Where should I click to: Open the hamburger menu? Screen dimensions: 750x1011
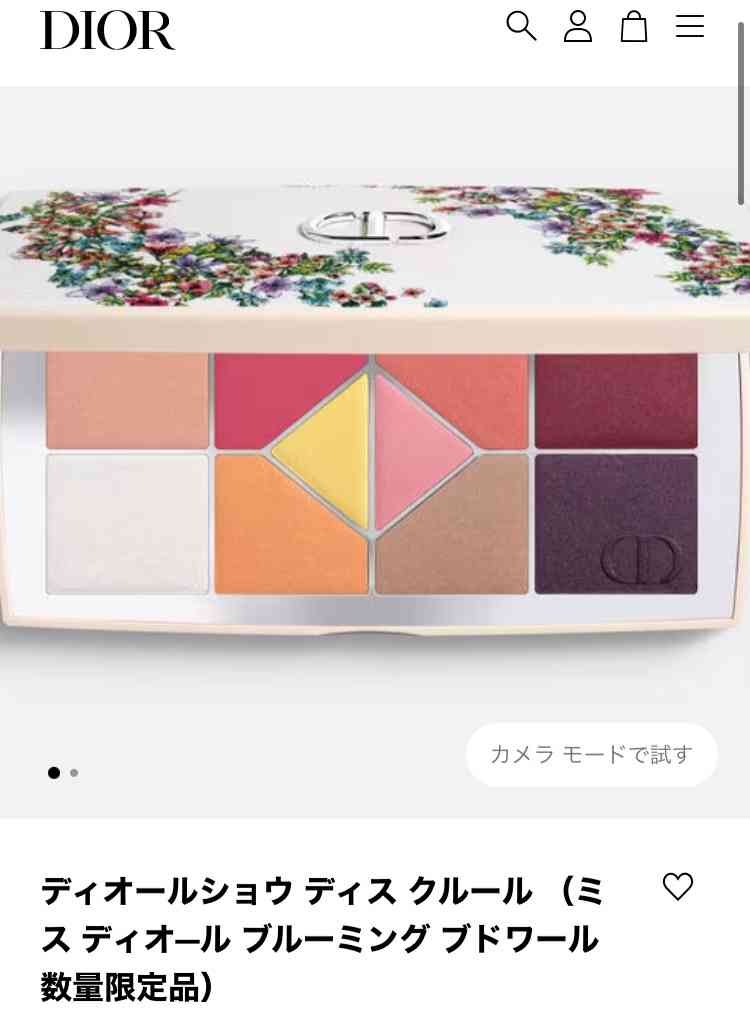click(690, 26)
